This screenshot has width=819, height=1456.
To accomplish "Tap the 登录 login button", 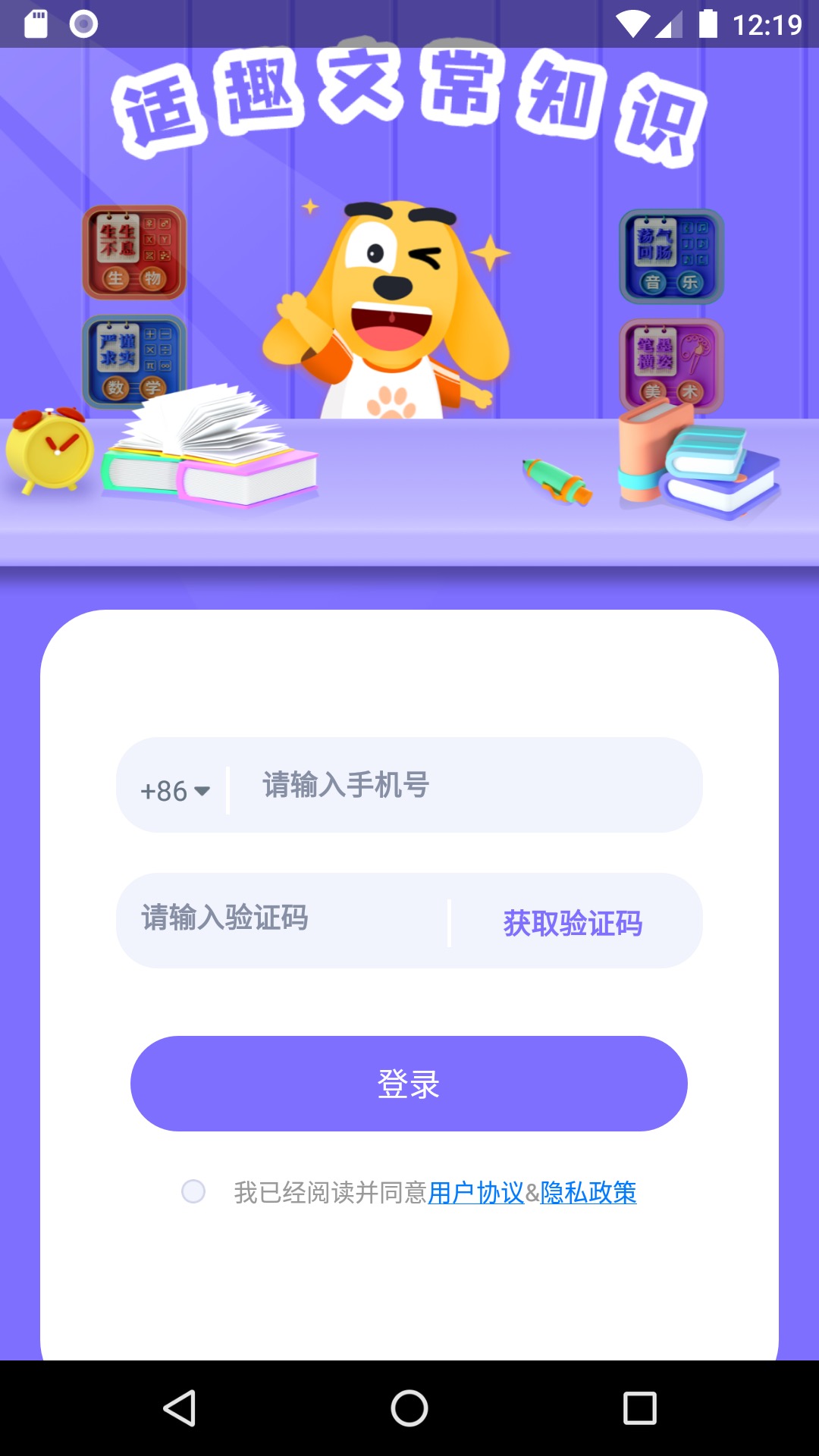I will coord(409,1084).
